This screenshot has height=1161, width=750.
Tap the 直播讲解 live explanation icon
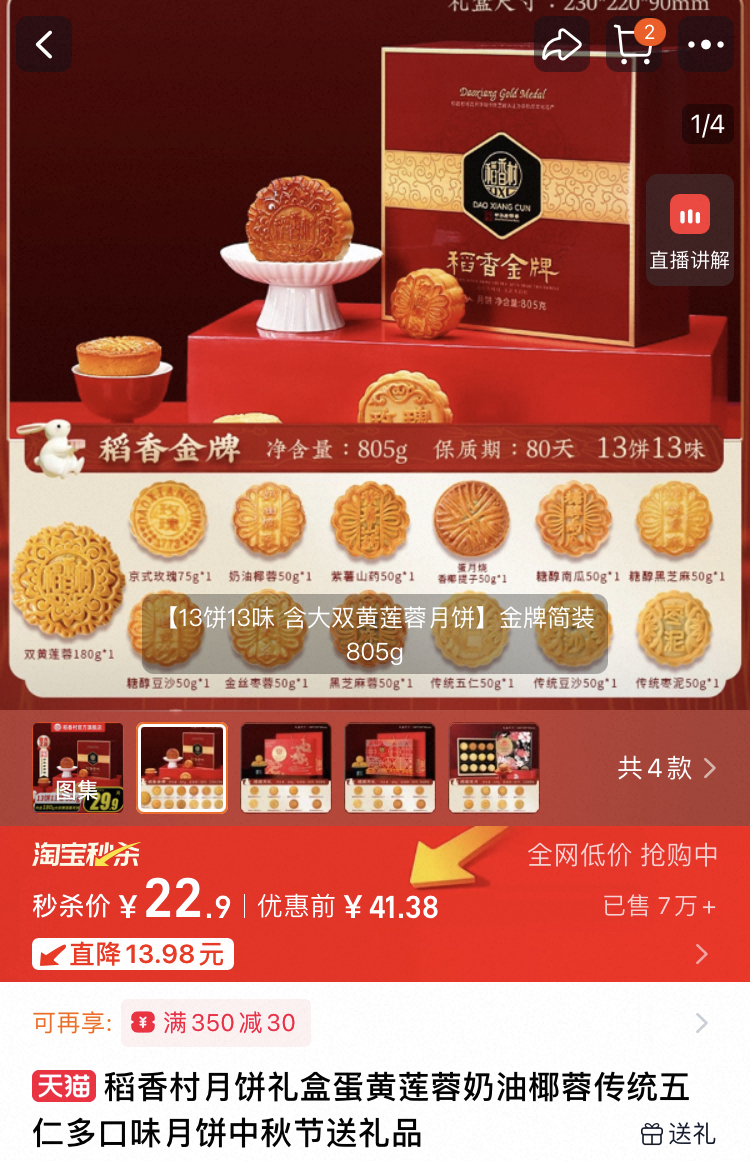click(x=689, y=230)
